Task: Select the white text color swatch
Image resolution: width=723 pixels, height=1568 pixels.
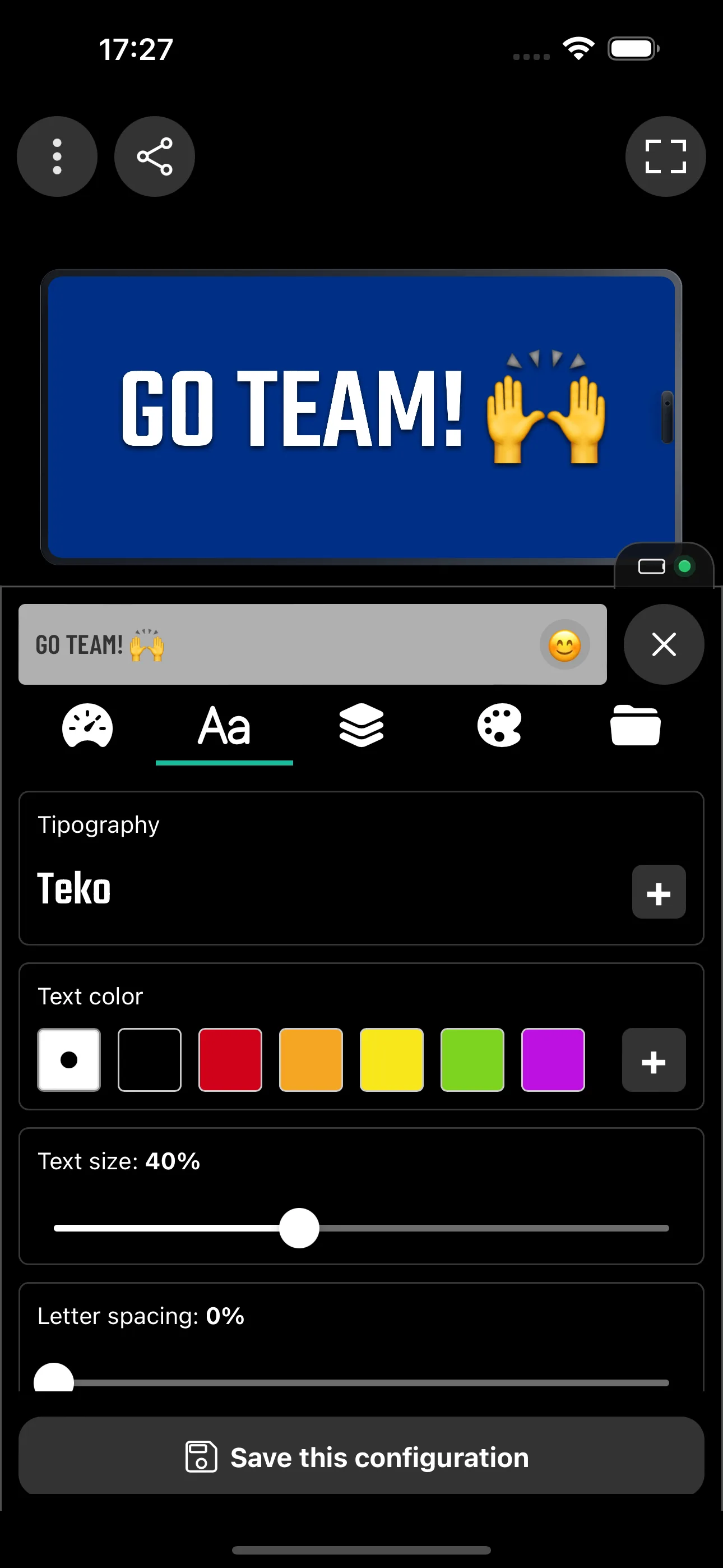Action: [x=68, y=1059]
